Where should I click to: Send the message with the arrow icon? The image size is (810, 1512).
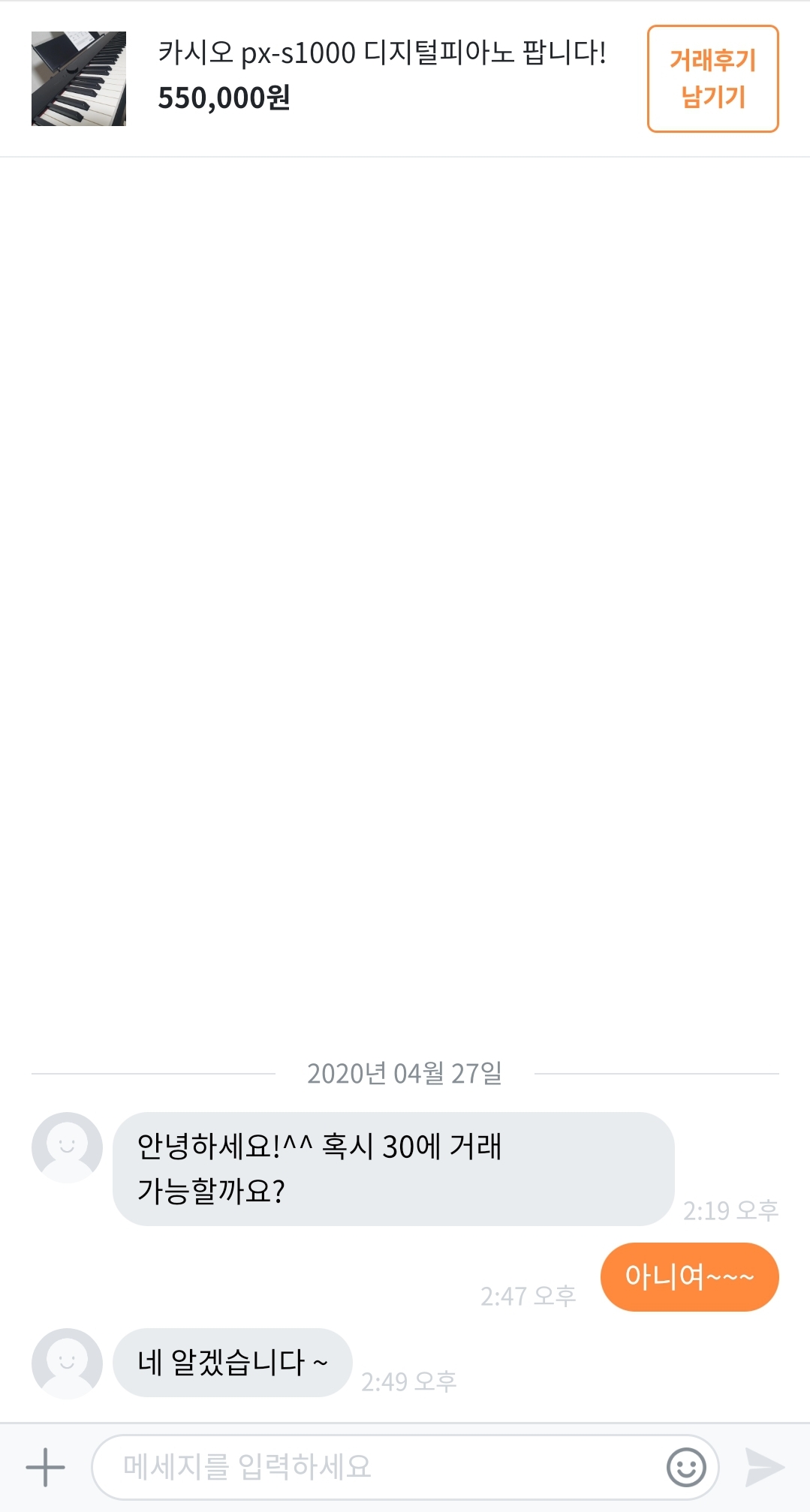(x=764, y=1467)
